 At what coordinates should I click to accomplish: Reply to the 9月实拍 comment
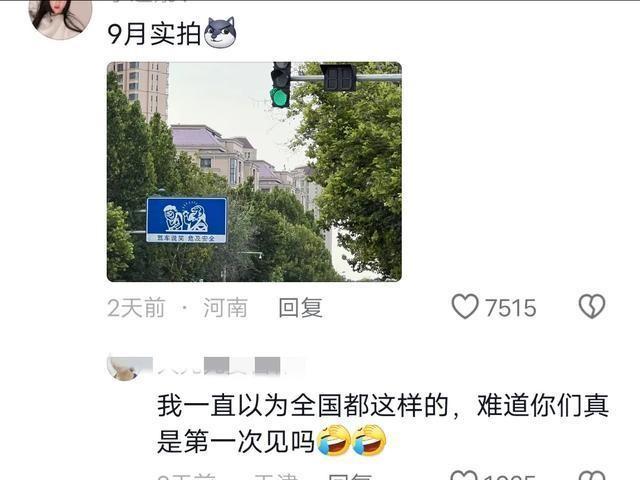(300, 308)
